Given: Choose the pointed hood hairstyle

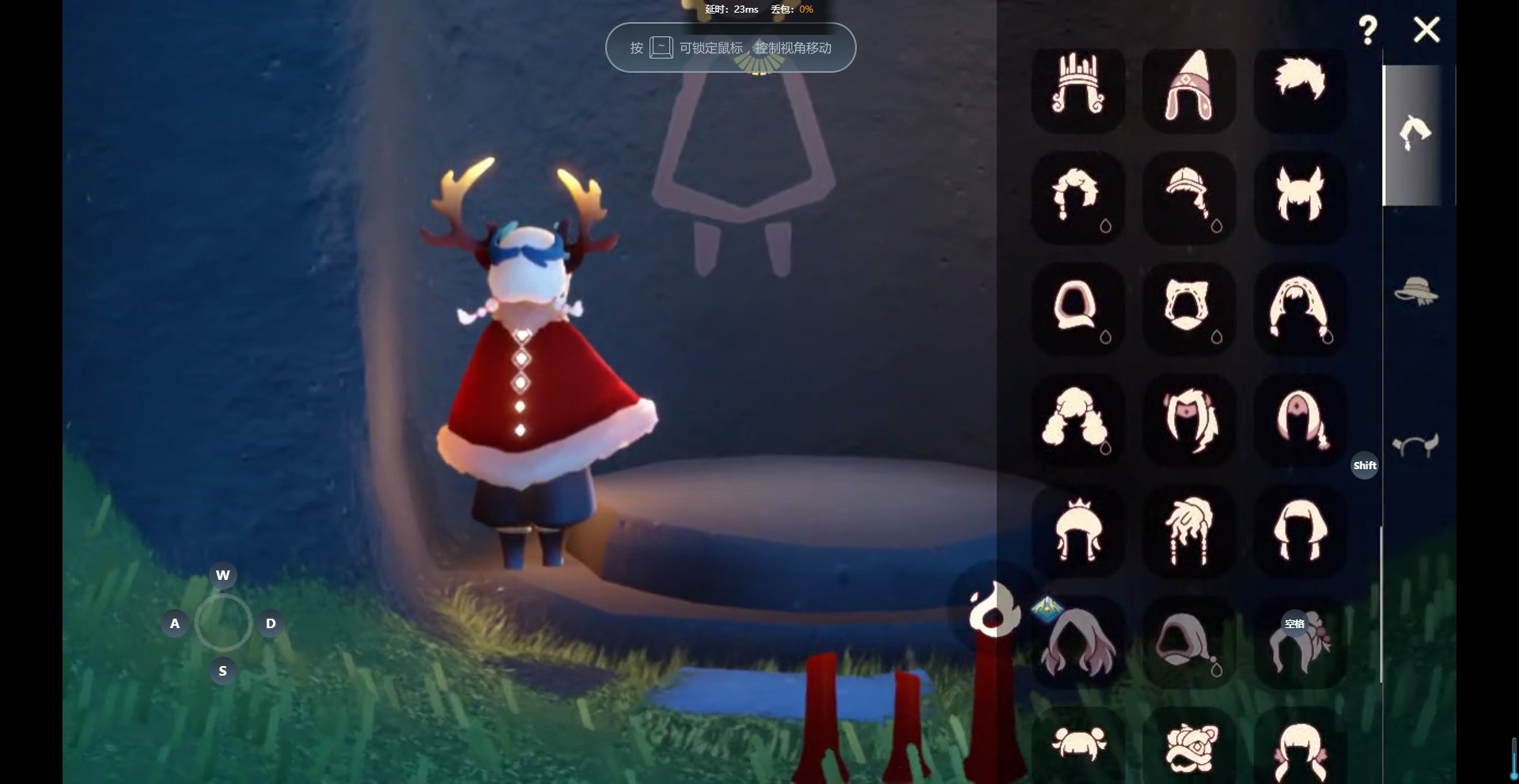Looking at the screenshot, I should 1188,87.
